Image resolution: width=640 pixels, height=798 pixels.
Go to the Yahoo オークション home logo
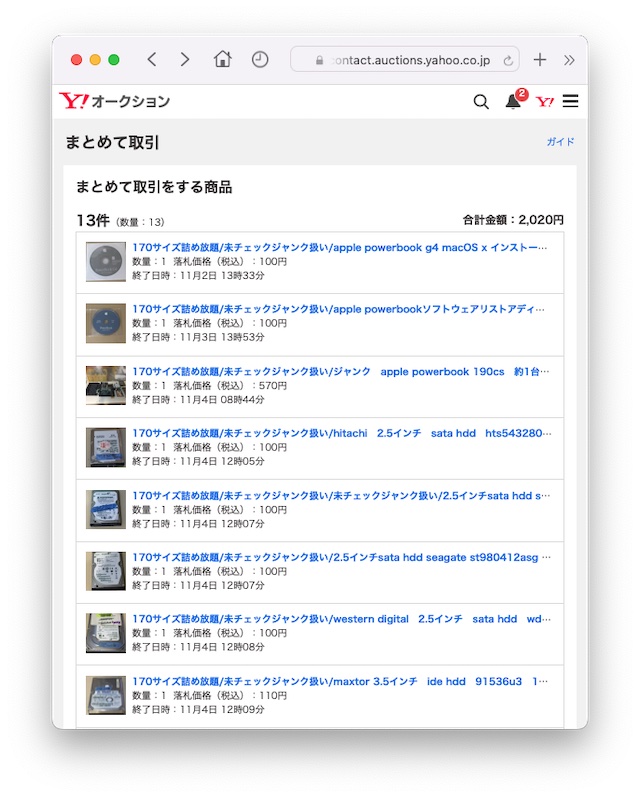(115, 101)
